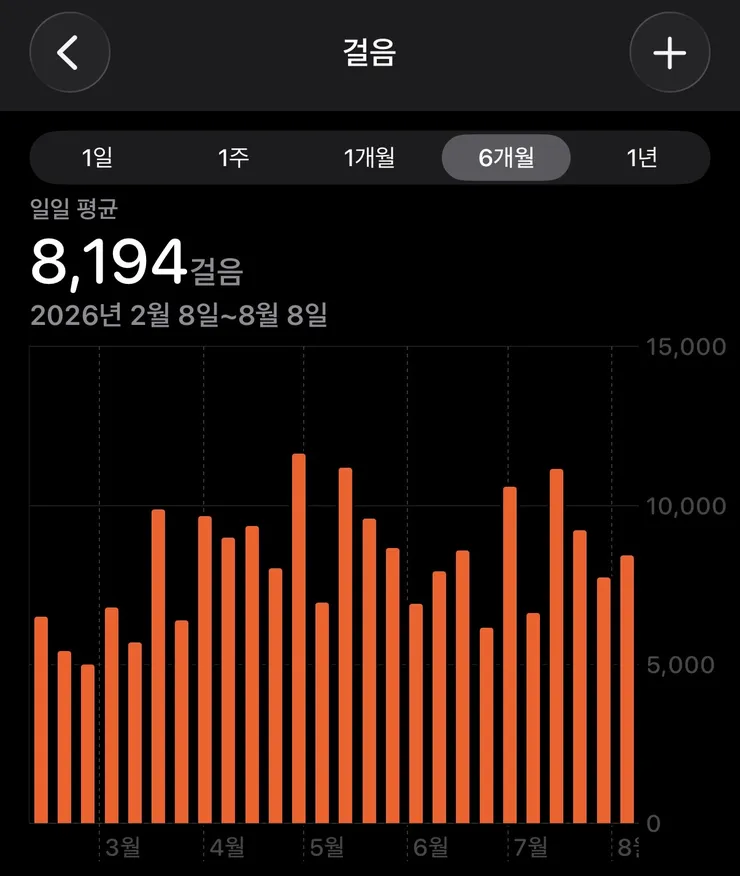Add step data with the plus button
Viewport: 740px width, 876px height.
670,53
